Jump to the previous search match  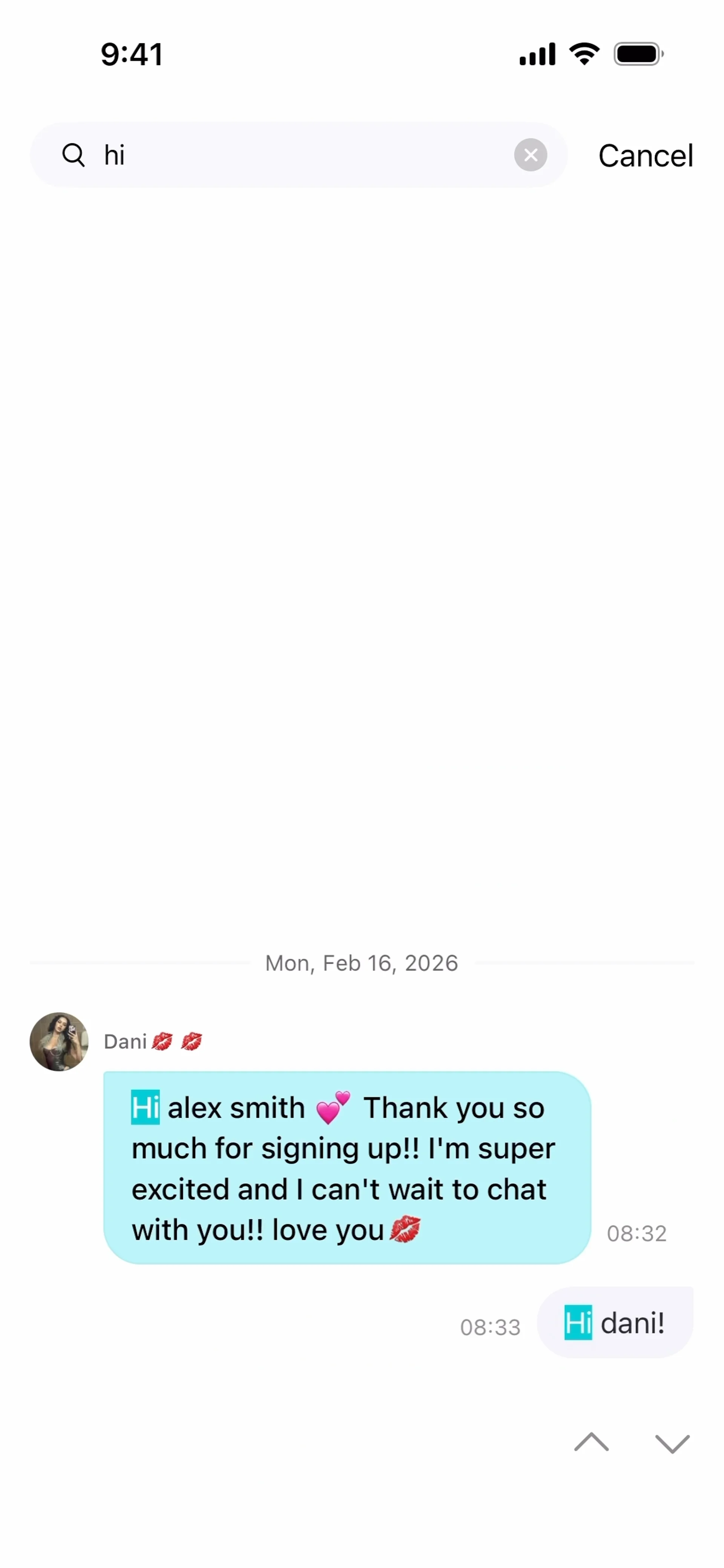tap(591, 1442)
